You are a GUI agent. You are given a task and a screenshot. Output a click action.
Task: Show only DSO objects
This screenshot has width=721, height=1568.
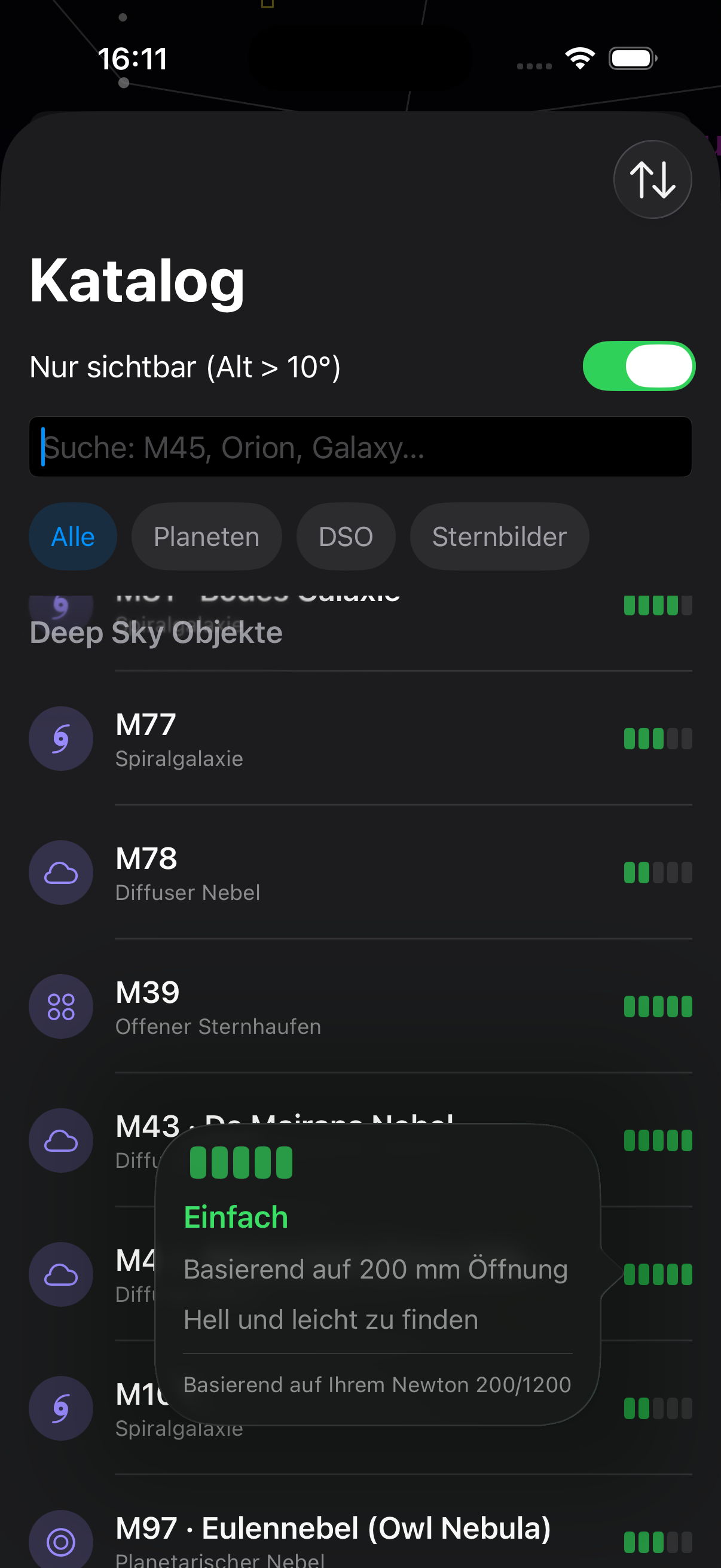tap(346, 536)
